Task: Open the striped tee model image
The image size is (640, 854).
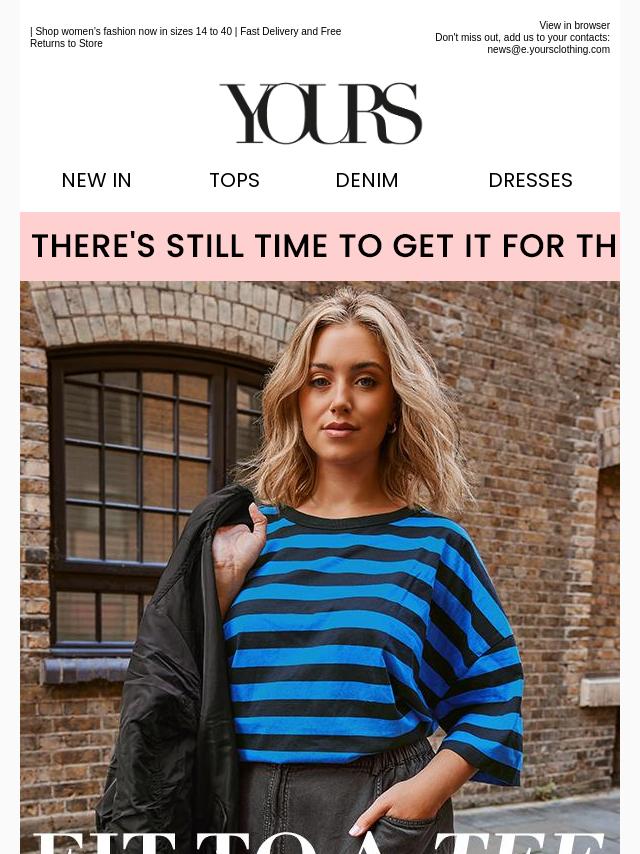Action: (320, 560)
